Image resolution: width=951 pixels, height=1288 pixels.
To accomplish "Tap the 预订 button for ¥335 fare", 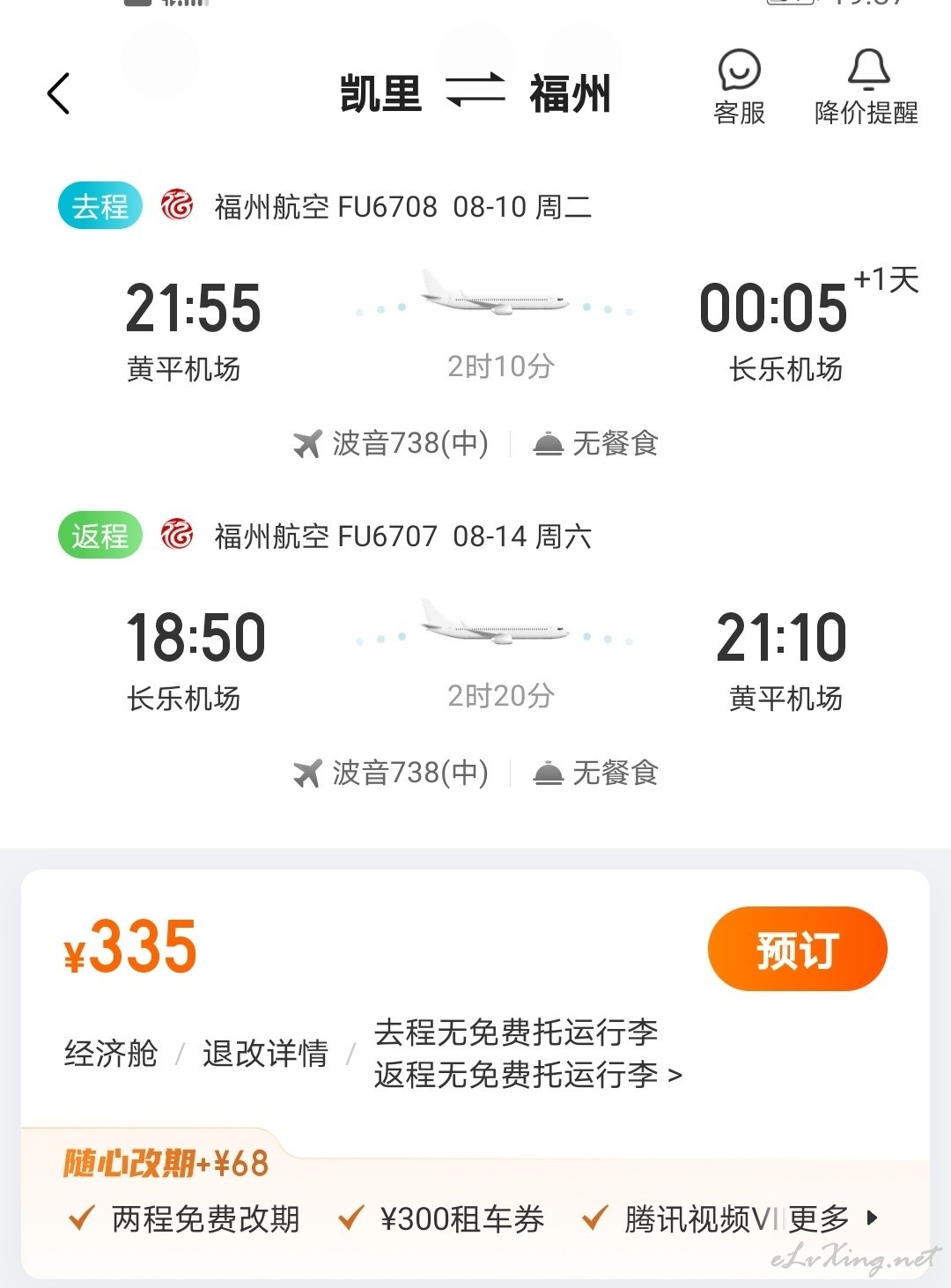I will point(797,950).
